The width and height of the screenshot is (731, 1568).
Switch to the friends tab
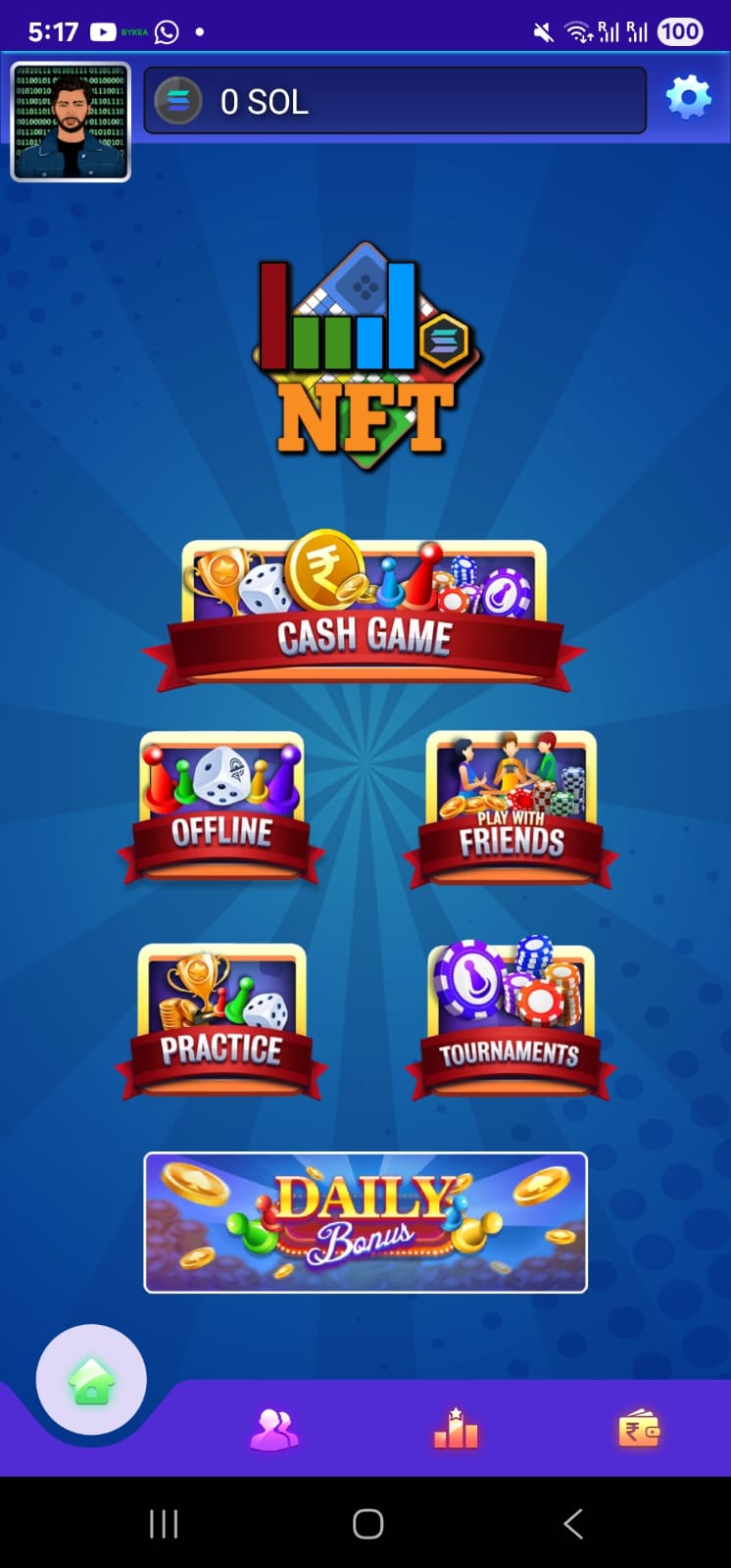click(x=274, y=1430)
